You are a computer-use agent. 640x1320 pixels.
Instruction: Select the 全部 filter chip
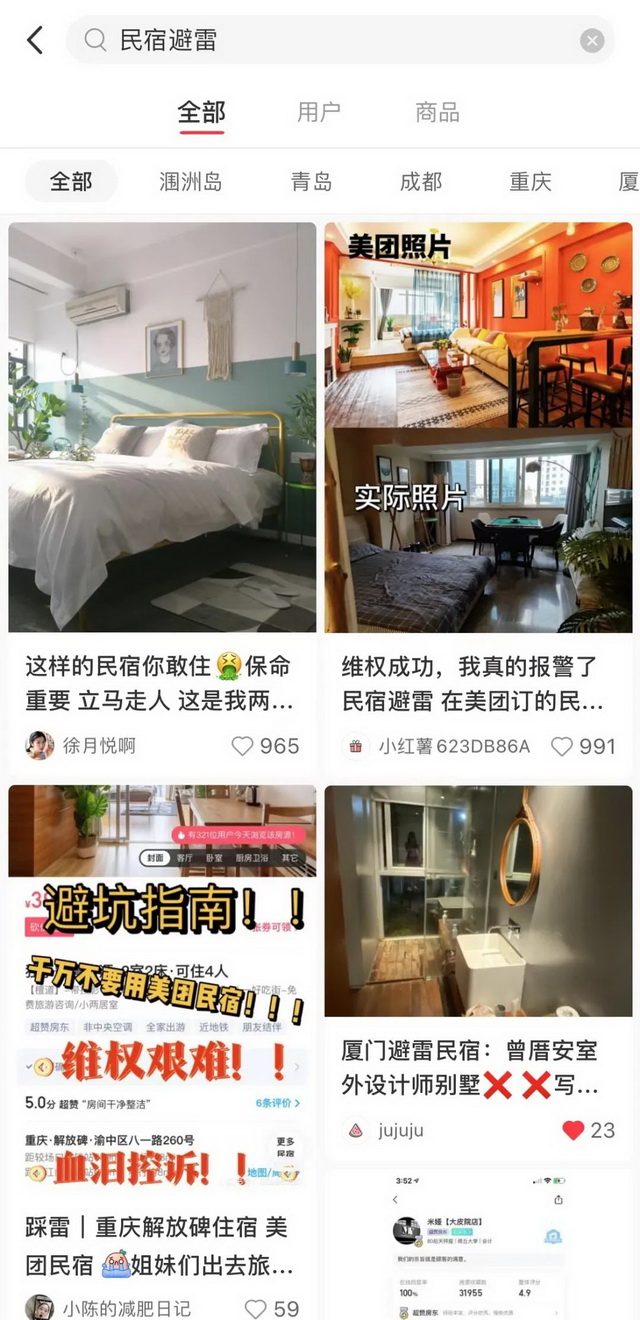coord(71,182)
